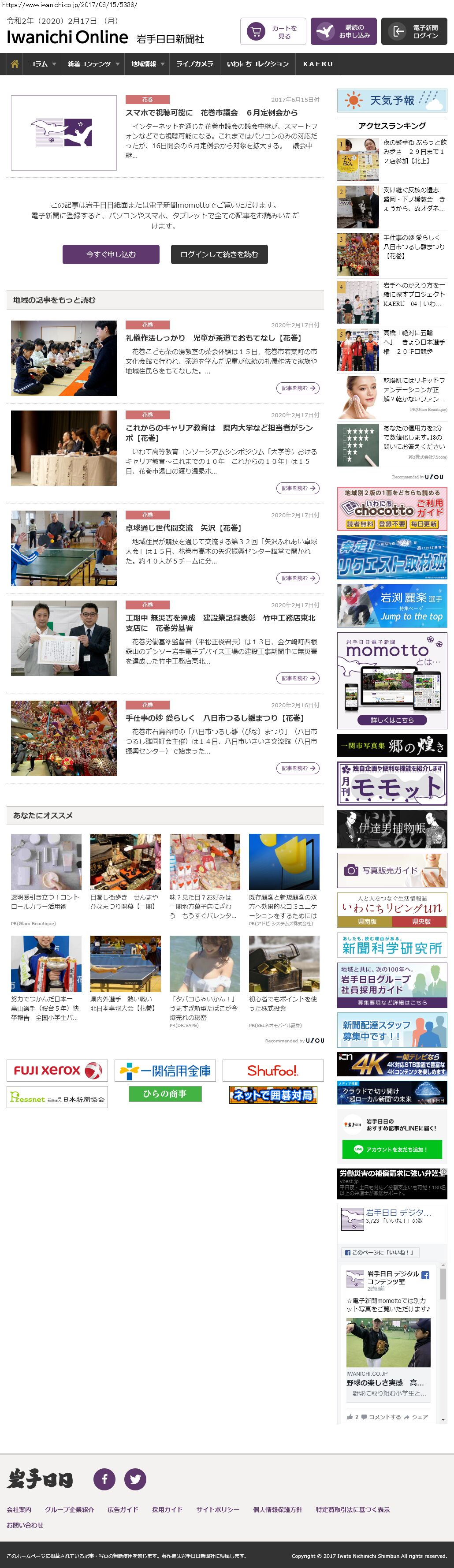Open 電子新聞ログイン login button

pos(414,32)
